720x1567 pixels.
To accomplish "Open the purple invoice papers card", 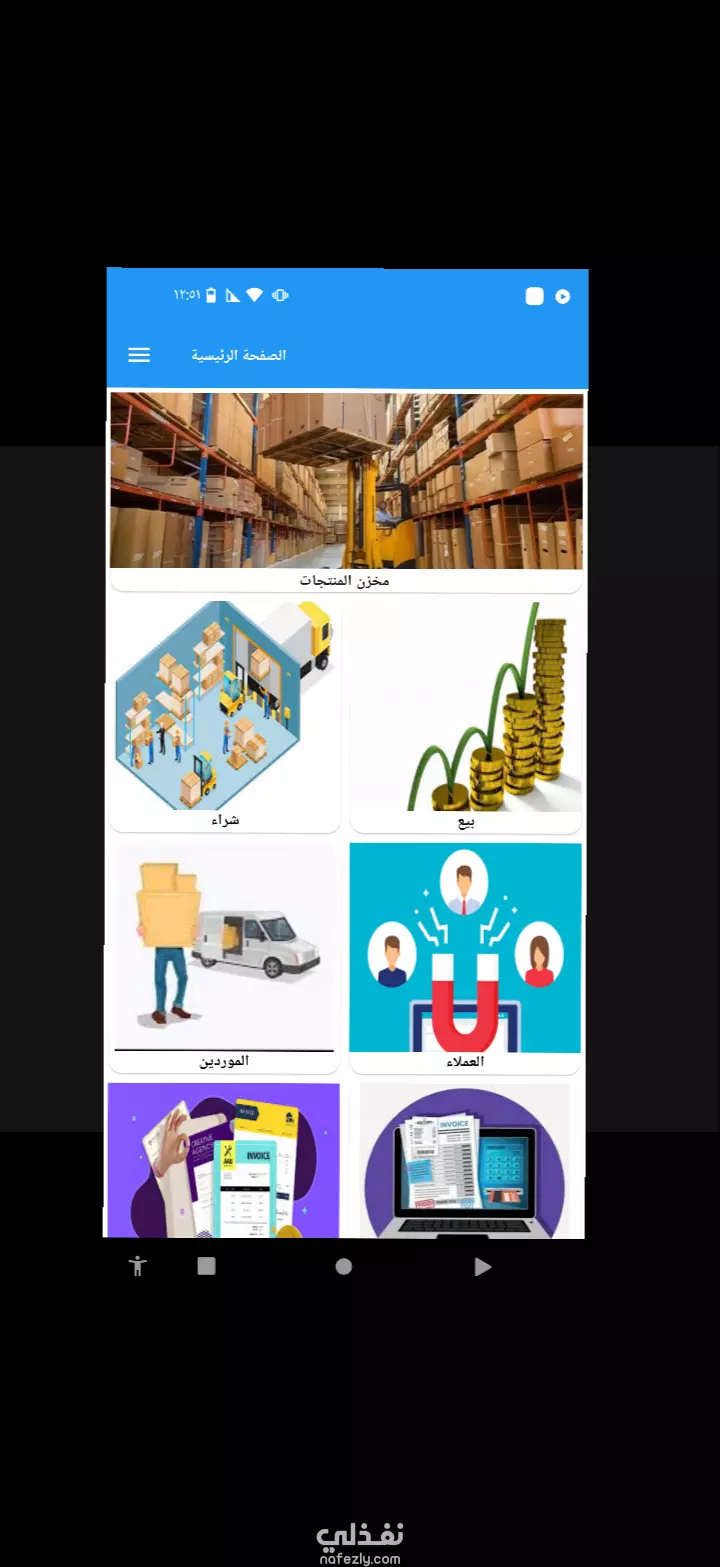I will point(224,1160).
